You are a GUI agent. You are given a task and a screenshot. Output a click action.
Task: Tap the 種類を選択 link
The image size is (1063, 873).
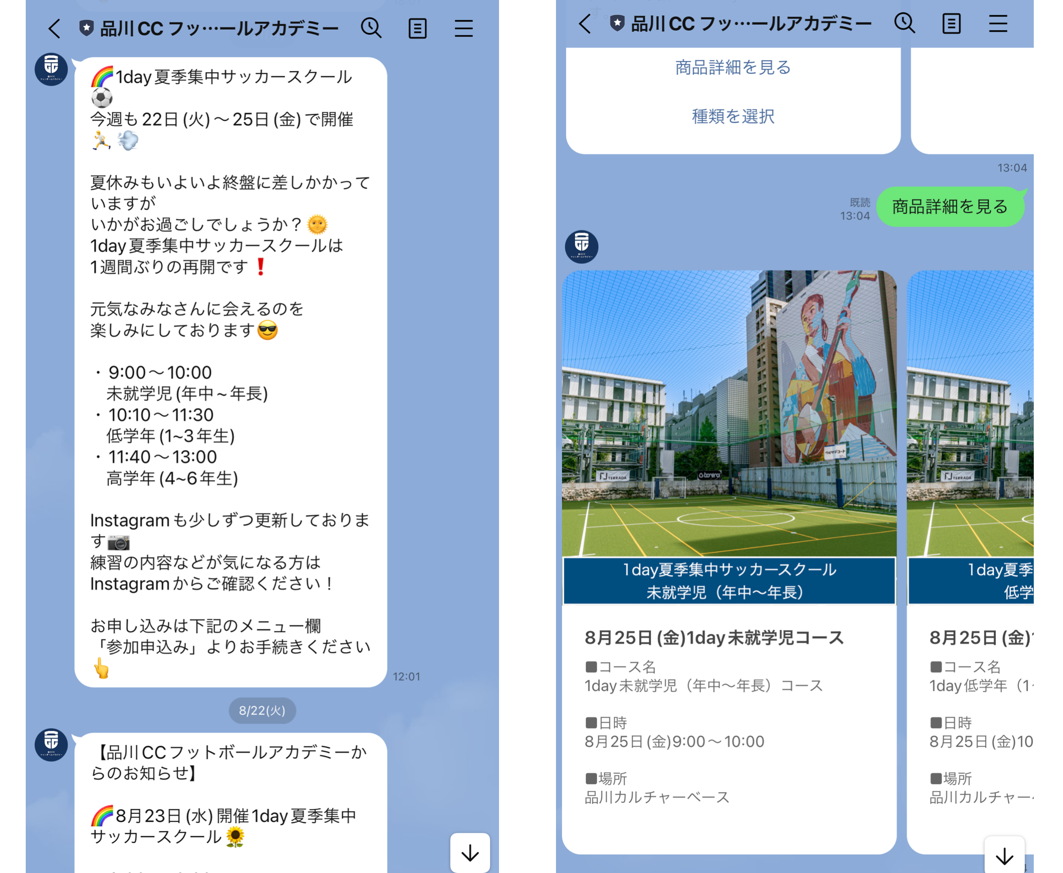pos(732,116)
